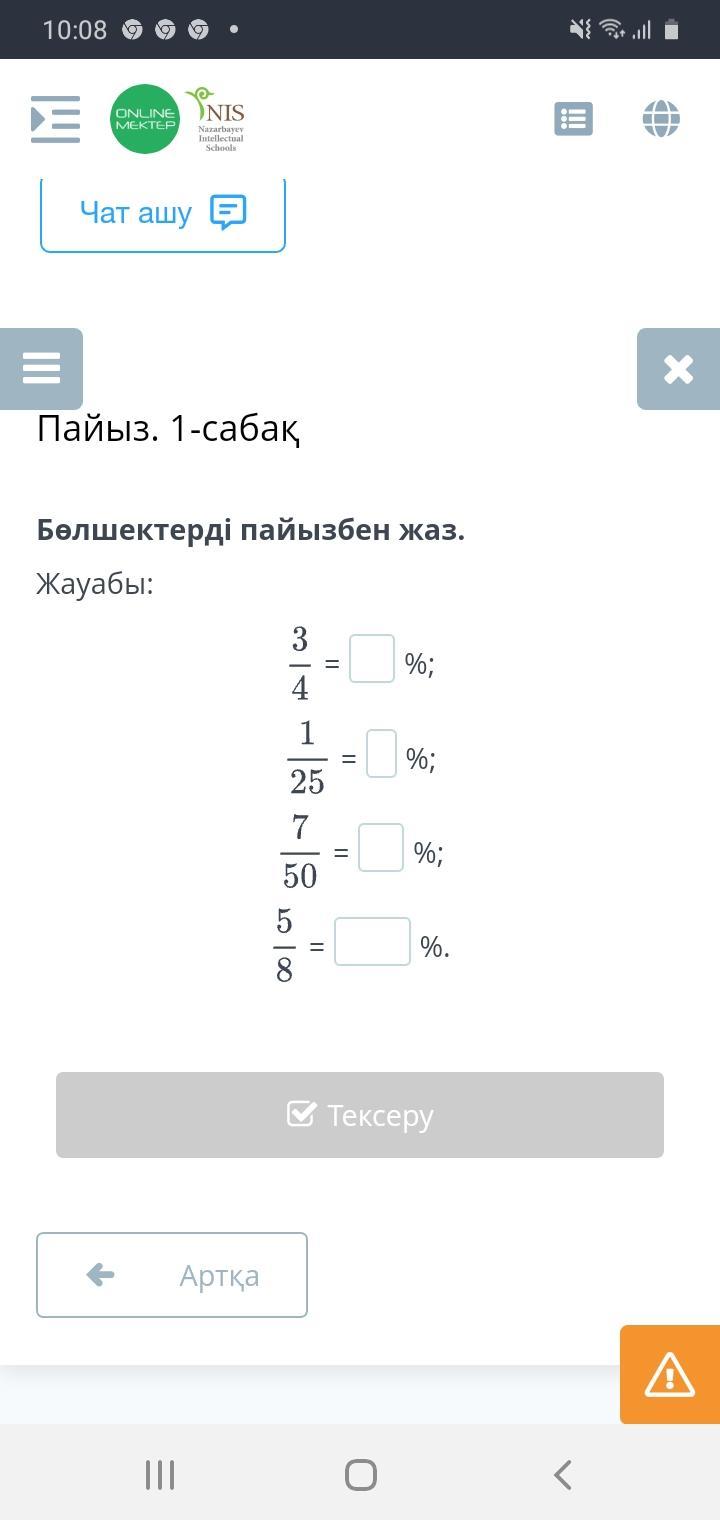
Task: Open the gray hamburger menu tab
Action: [41, 368]
